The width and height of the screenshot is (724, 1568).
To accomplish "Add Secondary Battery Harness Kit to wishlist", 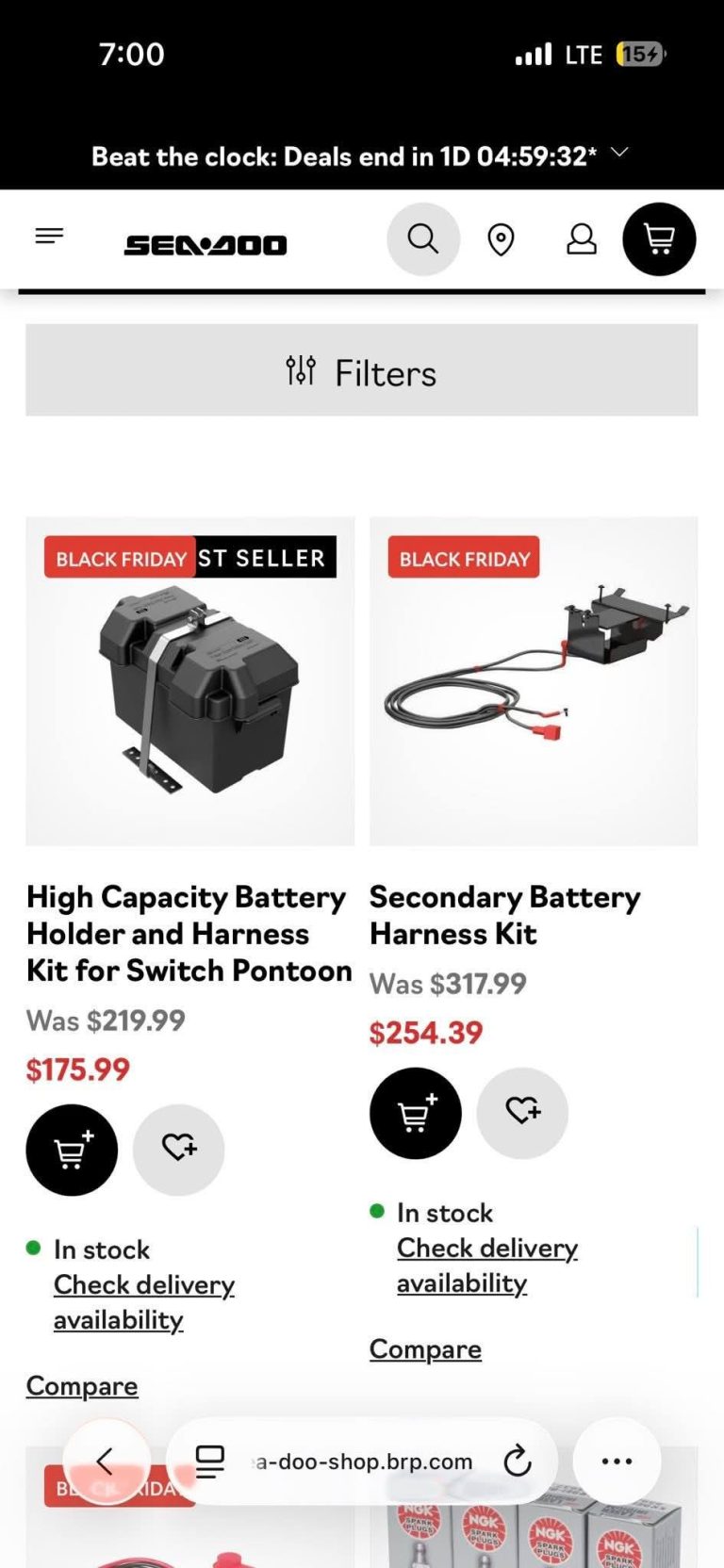I will (522, 1112).
